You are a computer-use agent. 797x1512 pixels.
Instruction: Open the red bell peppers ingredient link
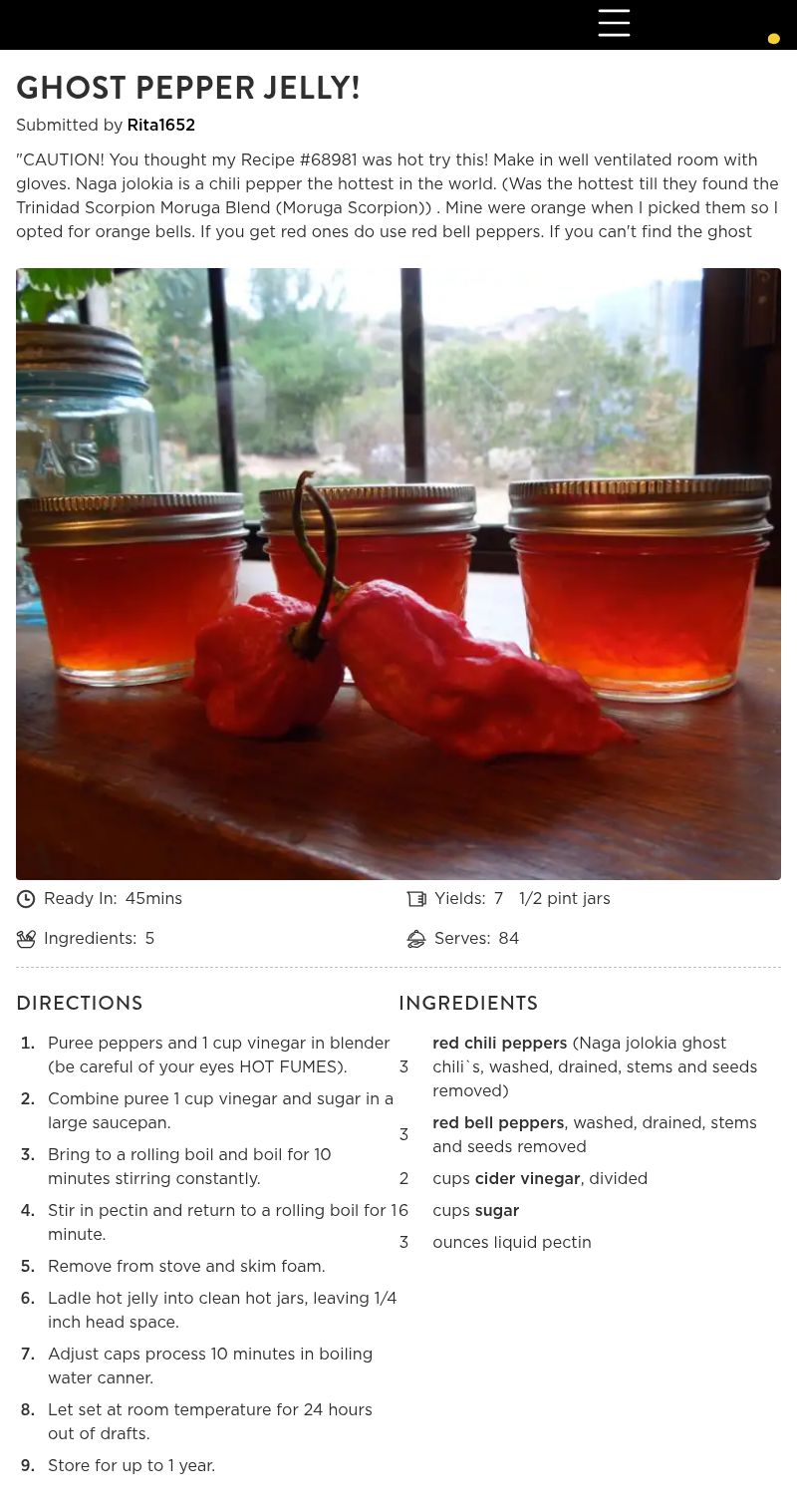[x=498, y=1123]
